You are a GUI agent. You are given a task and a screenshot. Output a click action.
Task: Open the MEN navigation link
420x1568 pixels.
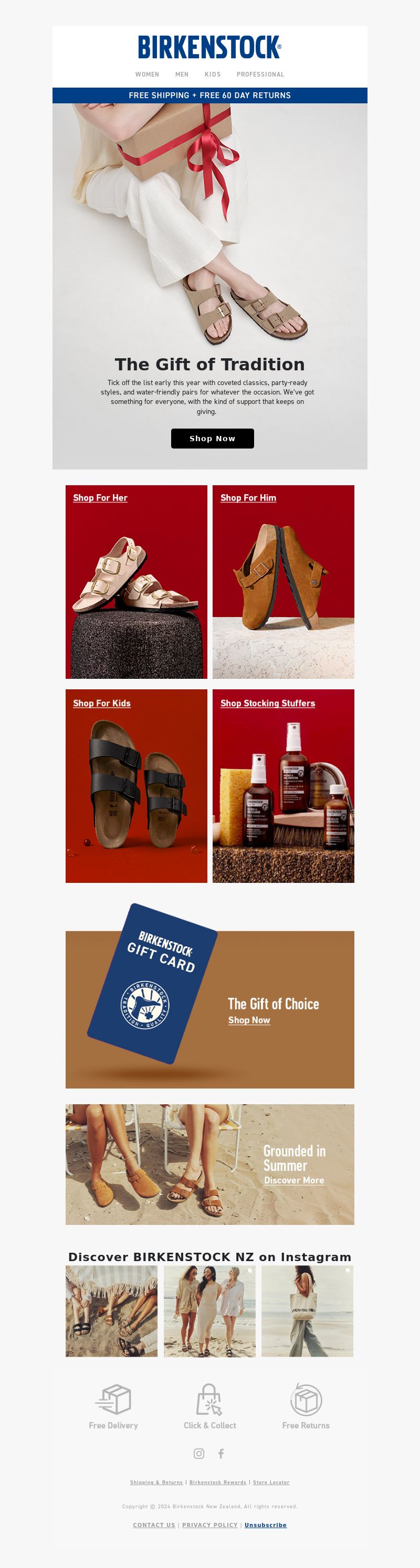point(182,74)
